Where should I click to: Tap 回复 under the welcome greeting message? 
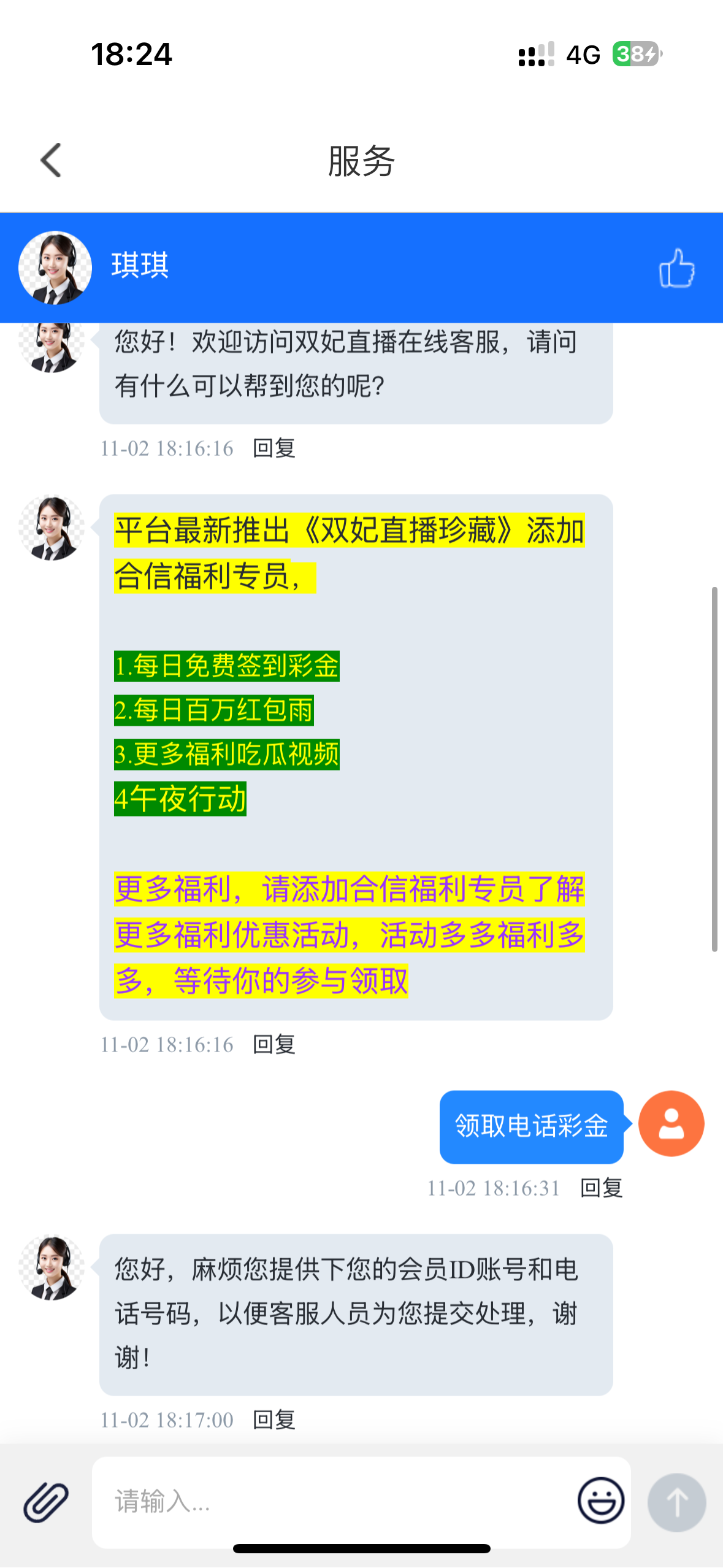[274, 448]
